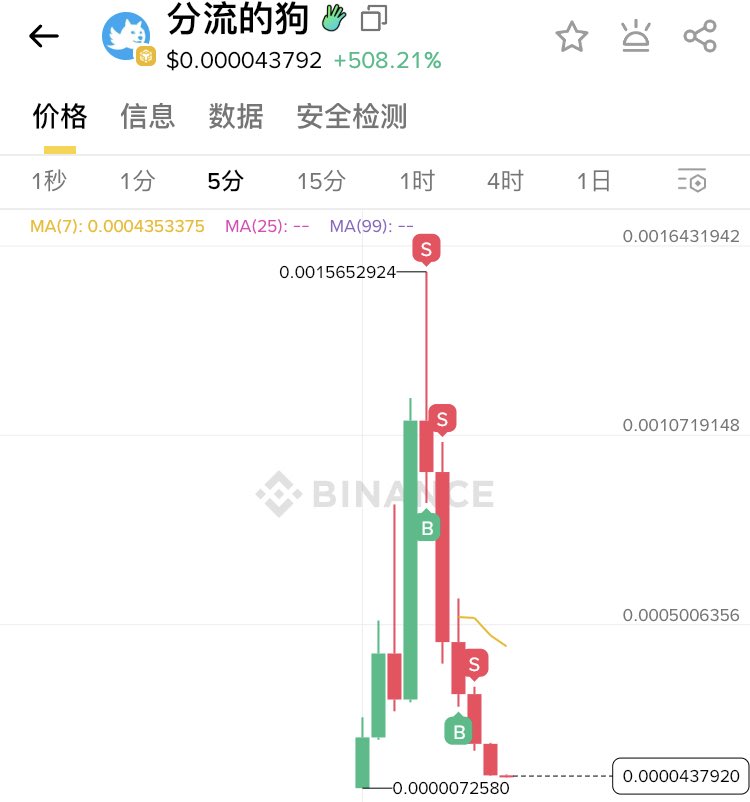This screenshot has height=802, width=750.
Task: Choose the 5分 chart interval
Action: 225,181
